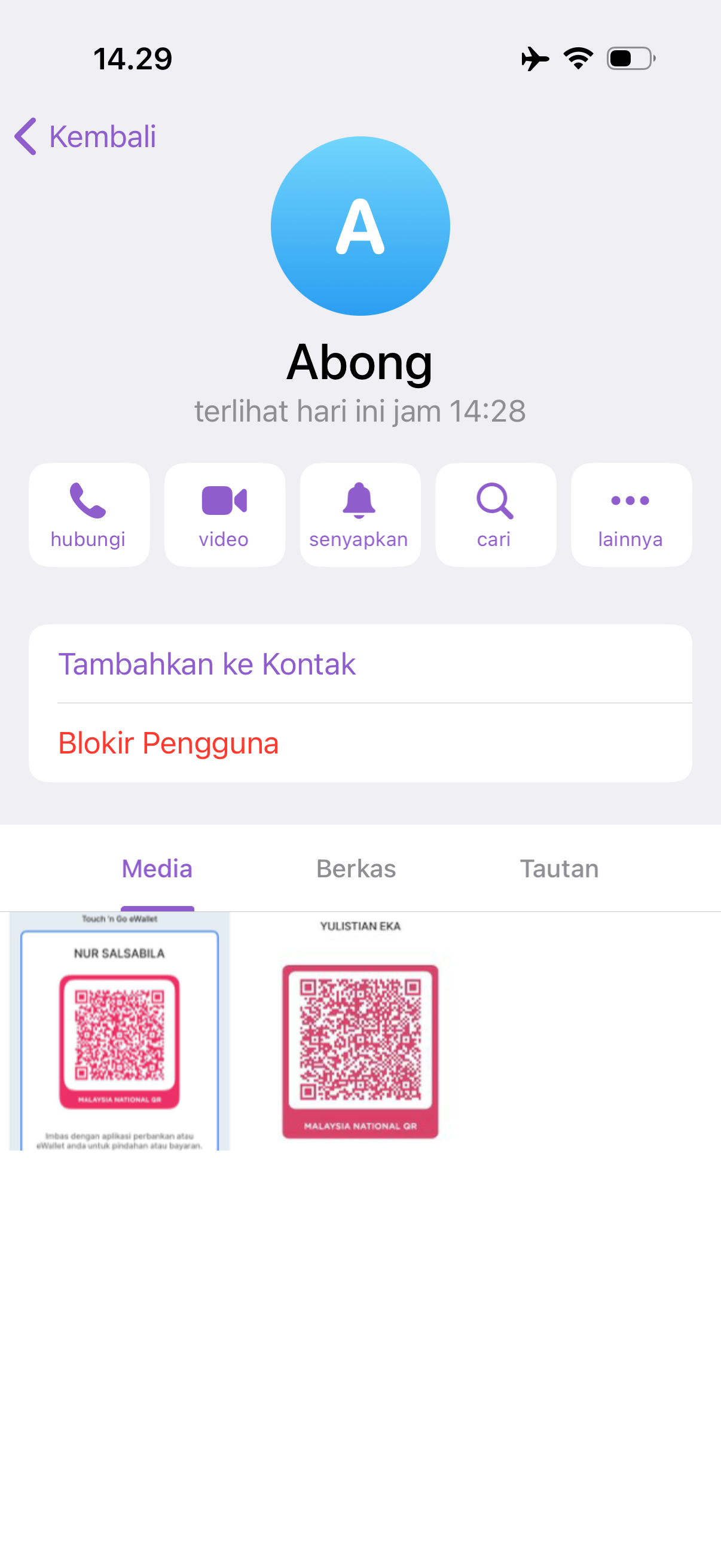Select Tambahkan ke Kontak

pyautogui.click(x=207, y=663)
